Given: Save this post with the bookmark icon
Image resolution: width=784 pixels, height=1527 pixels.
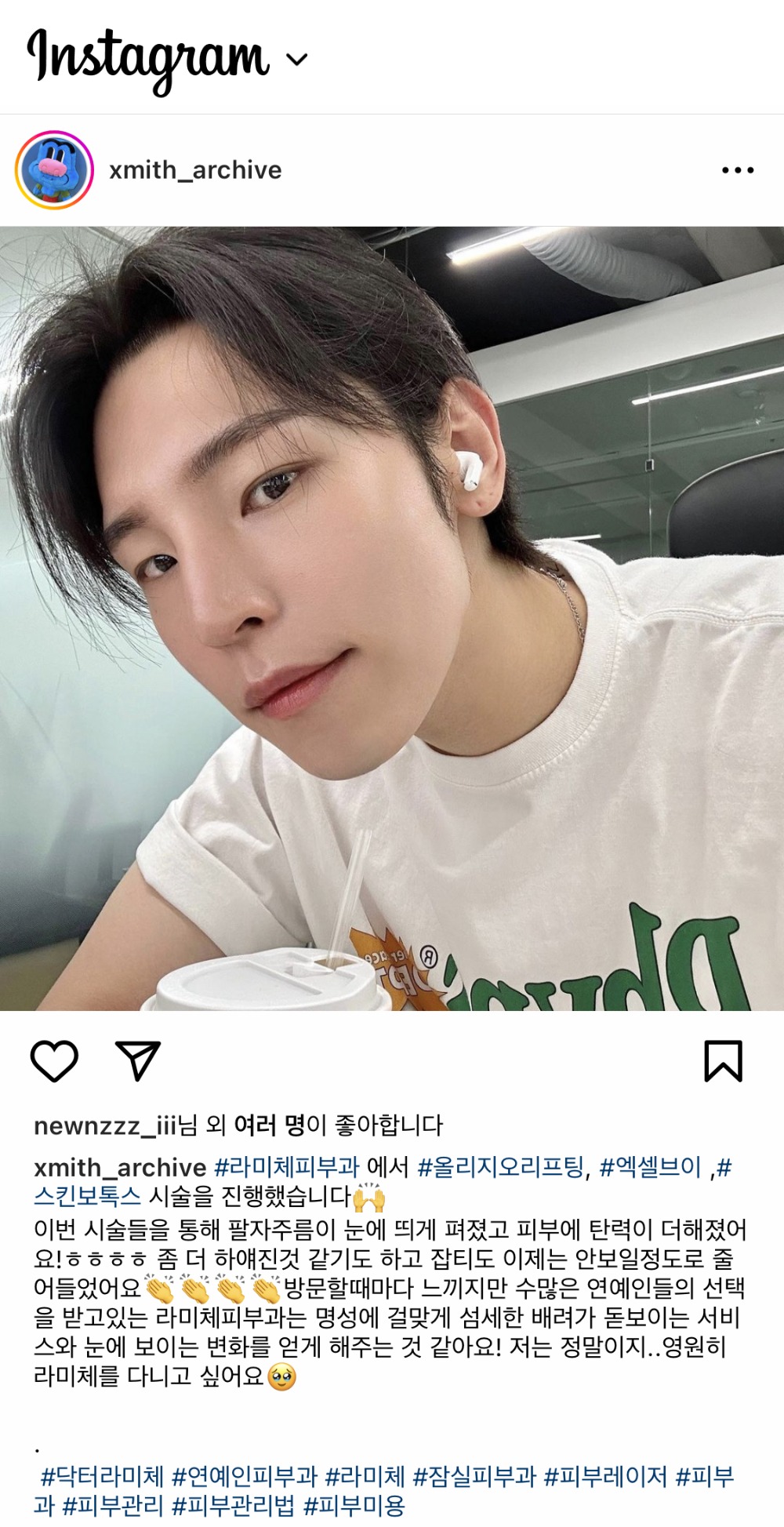Looking at the screenshot, I should [723, 1061].
